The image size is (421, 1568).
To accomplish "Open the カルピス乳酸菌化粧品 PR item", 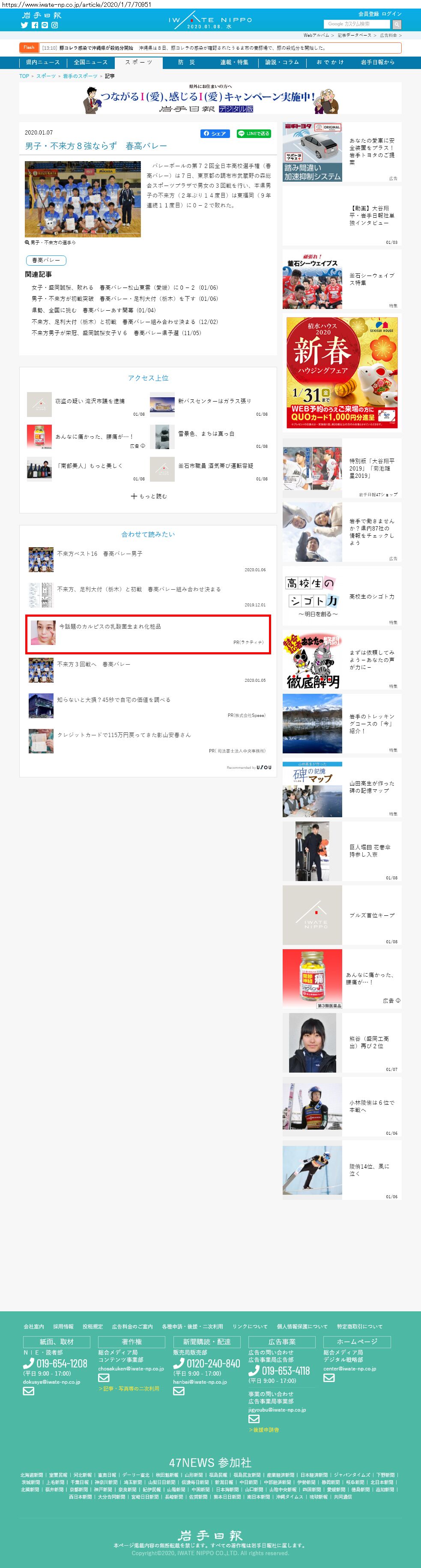I will coord(148,634).
